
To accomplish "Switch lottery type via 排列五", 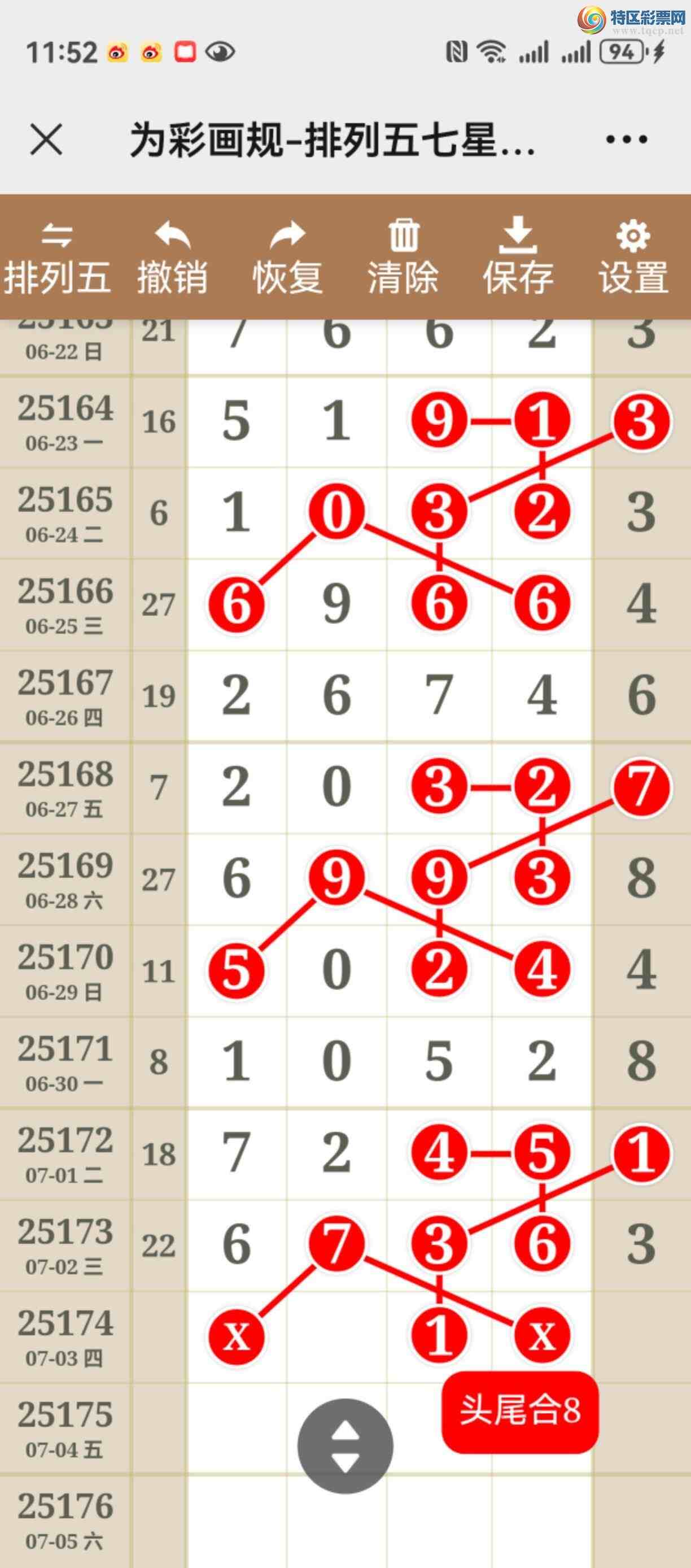I will pos(57,258).
